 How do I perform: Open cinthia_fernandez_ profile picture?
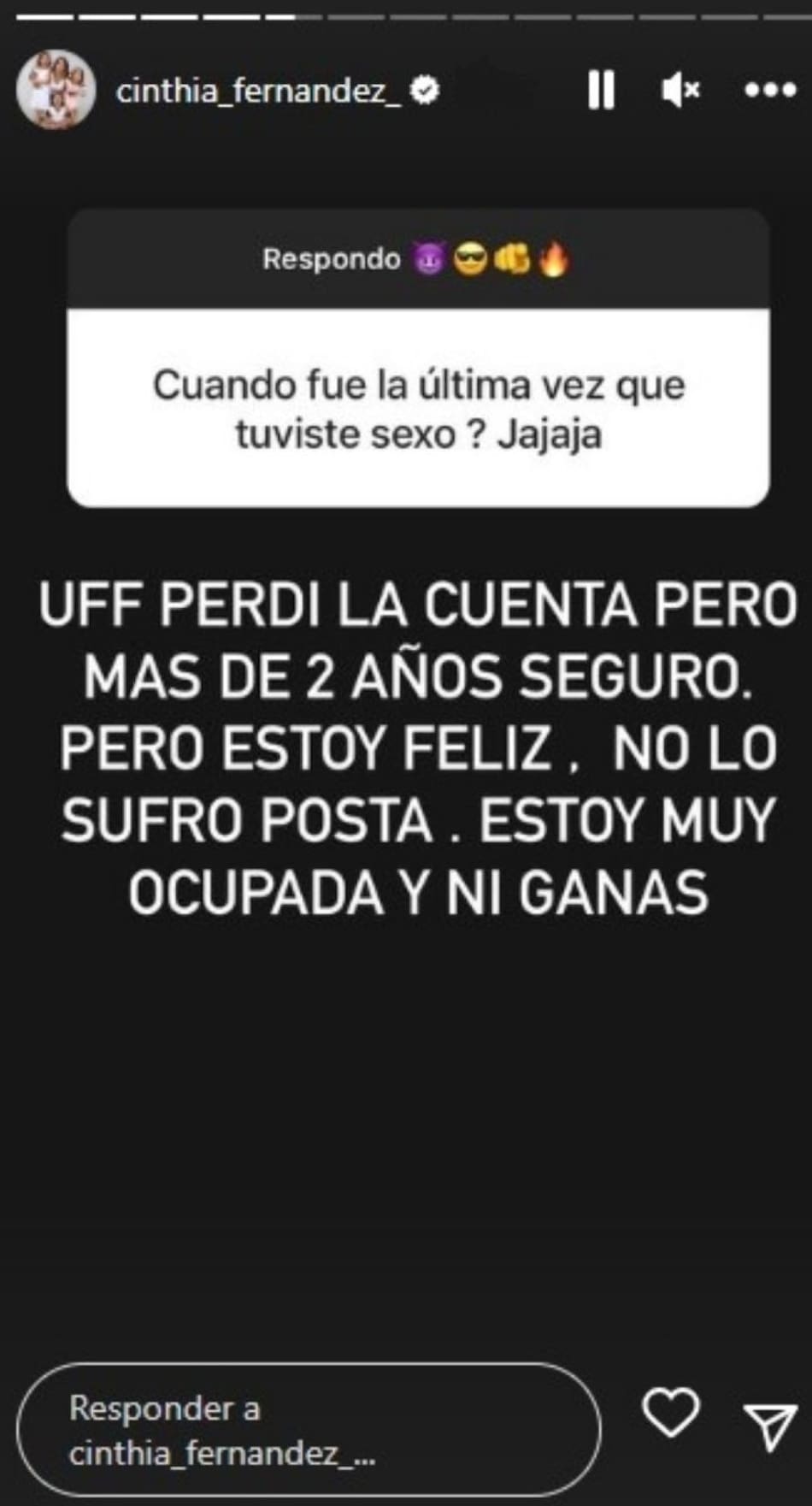(56, 90)
